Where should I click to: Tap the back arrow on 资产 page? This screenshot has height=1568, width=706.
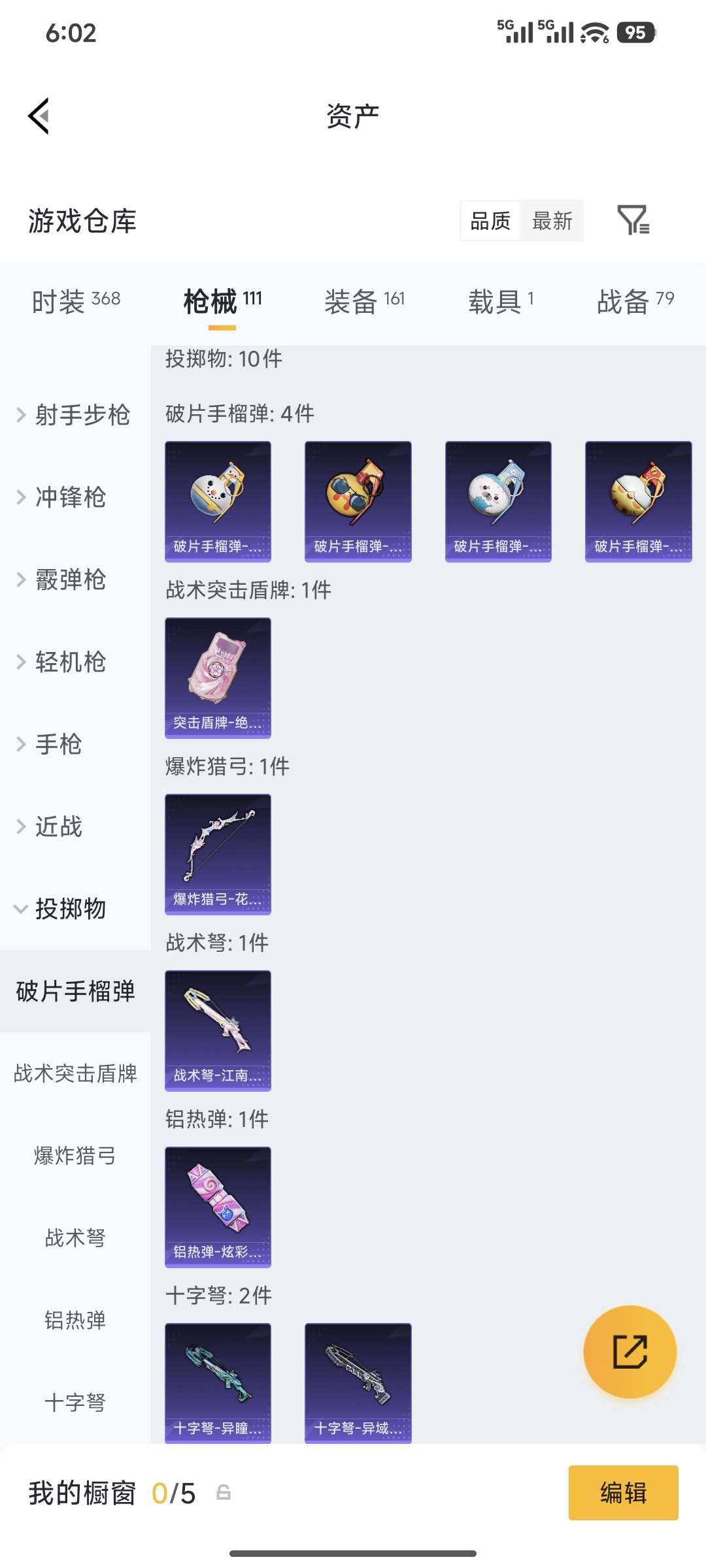pyautogui.click(x=38, y=114)
